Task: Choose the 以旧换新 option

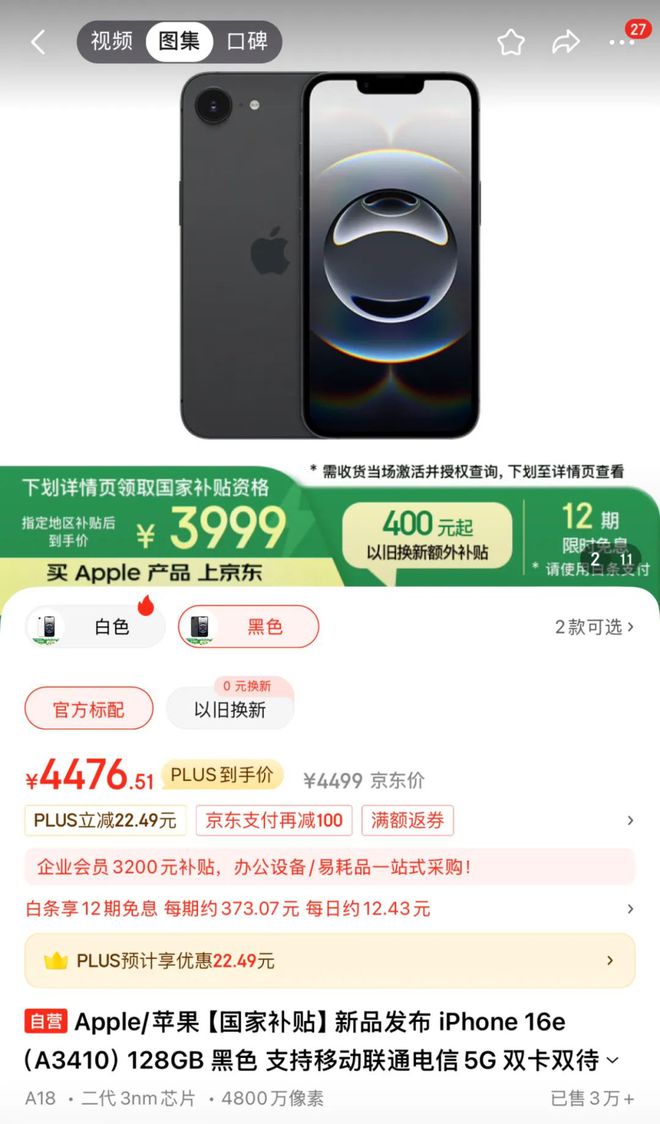Action: click(x=230, y=709)
